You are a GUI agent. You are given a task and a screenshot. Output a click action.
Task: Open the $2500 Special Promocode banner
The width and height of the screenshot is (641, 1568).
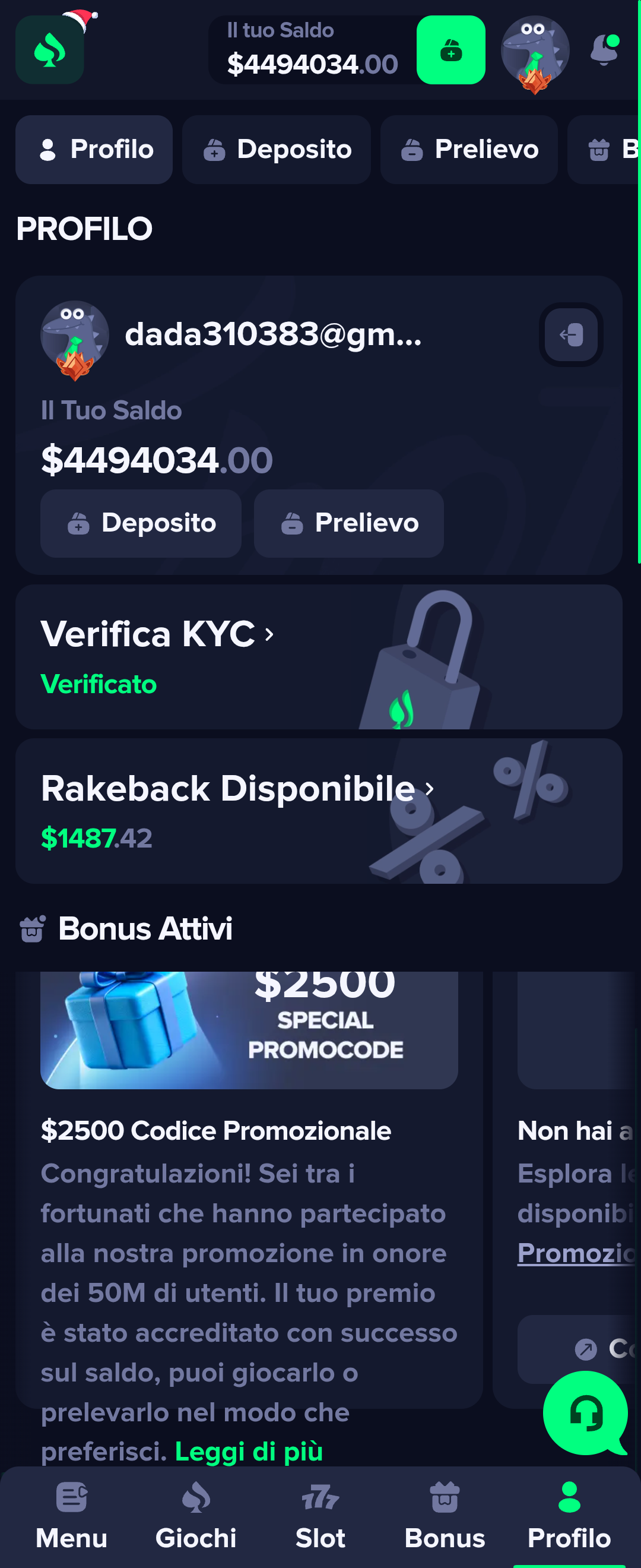(249, 1029)
